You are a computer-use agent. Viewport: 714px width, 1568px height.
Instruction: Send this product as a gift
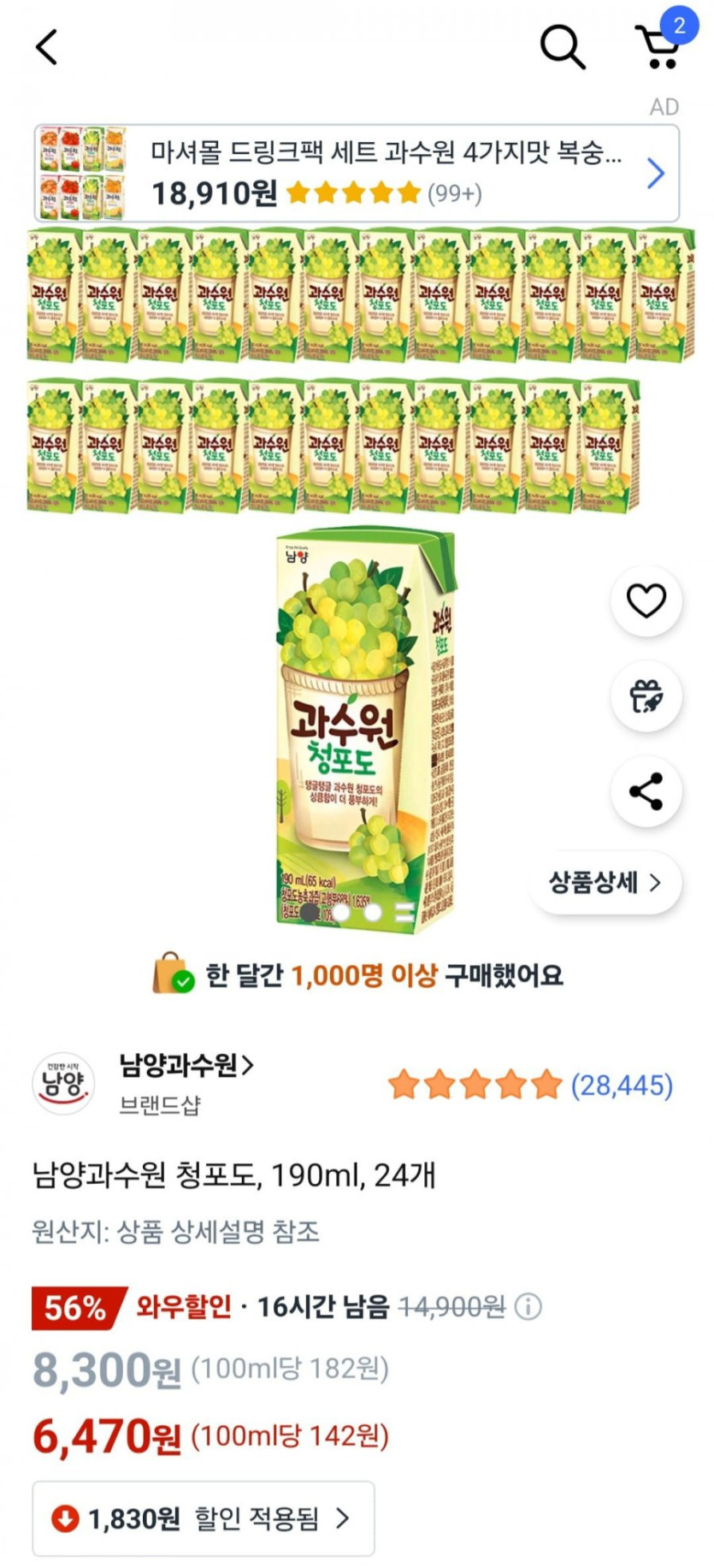coord(646,696)
